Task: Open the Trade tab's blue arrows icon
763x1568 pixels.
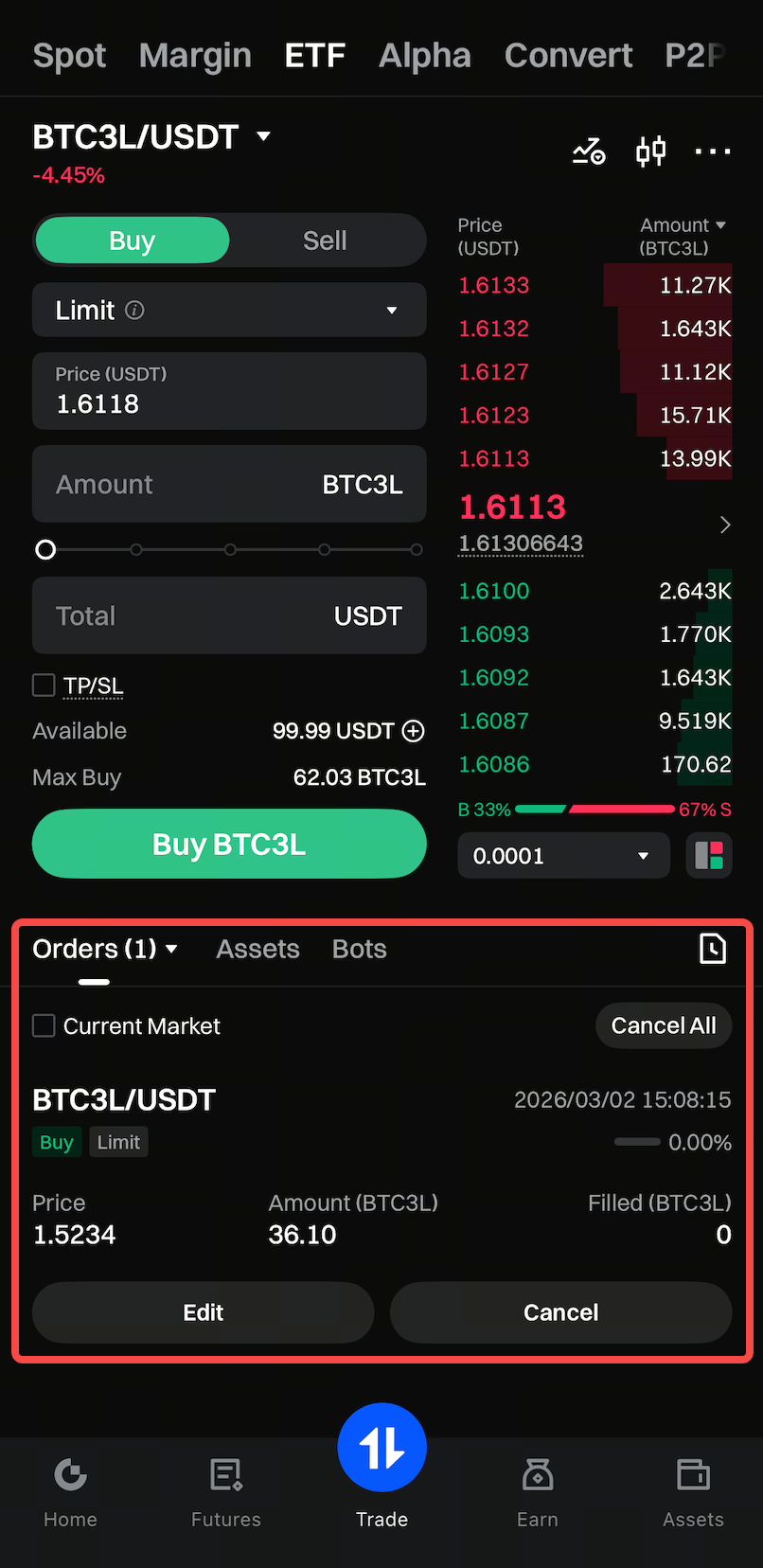Action: pos(381,1447)
